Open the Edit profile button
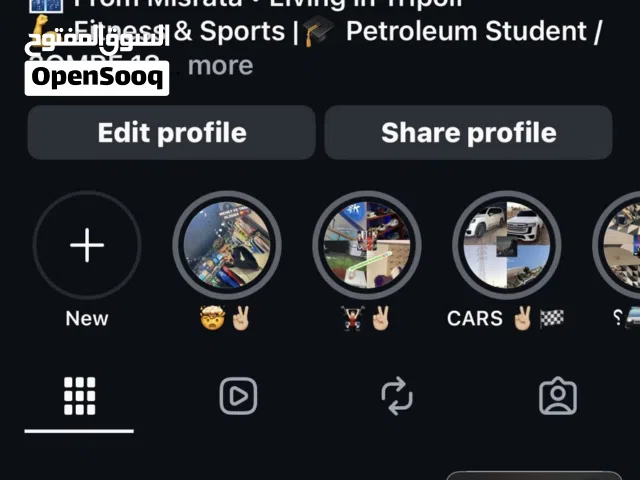The height and width of the screenshot is (480, 640). [x=171, y=133]
